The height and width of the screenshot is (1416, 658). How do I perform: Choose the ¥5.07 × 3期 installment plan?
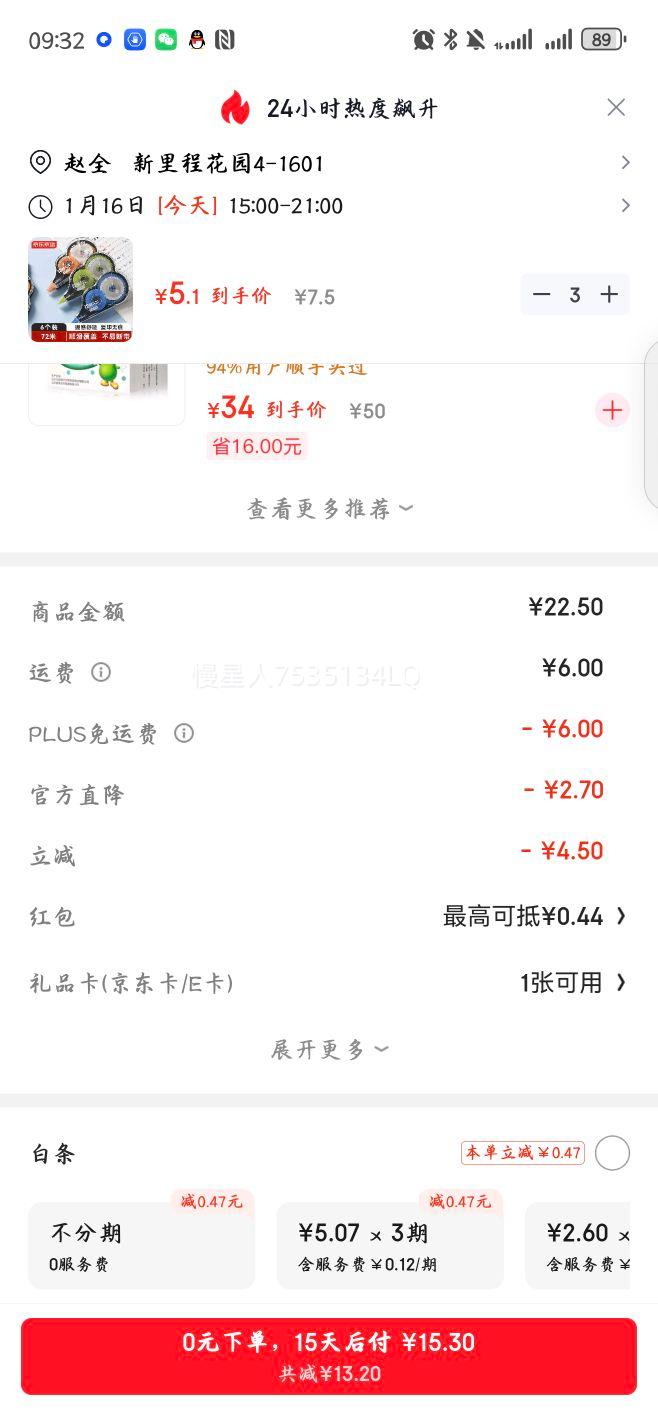(389, 1245)
